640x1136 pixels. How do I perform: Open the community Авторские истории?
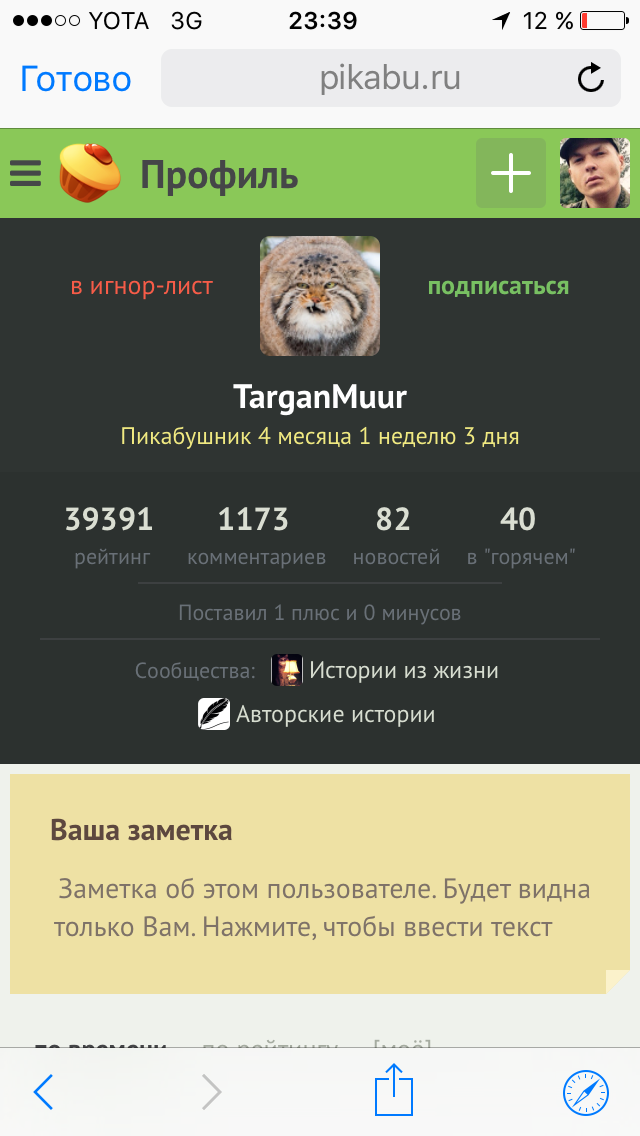335,715
